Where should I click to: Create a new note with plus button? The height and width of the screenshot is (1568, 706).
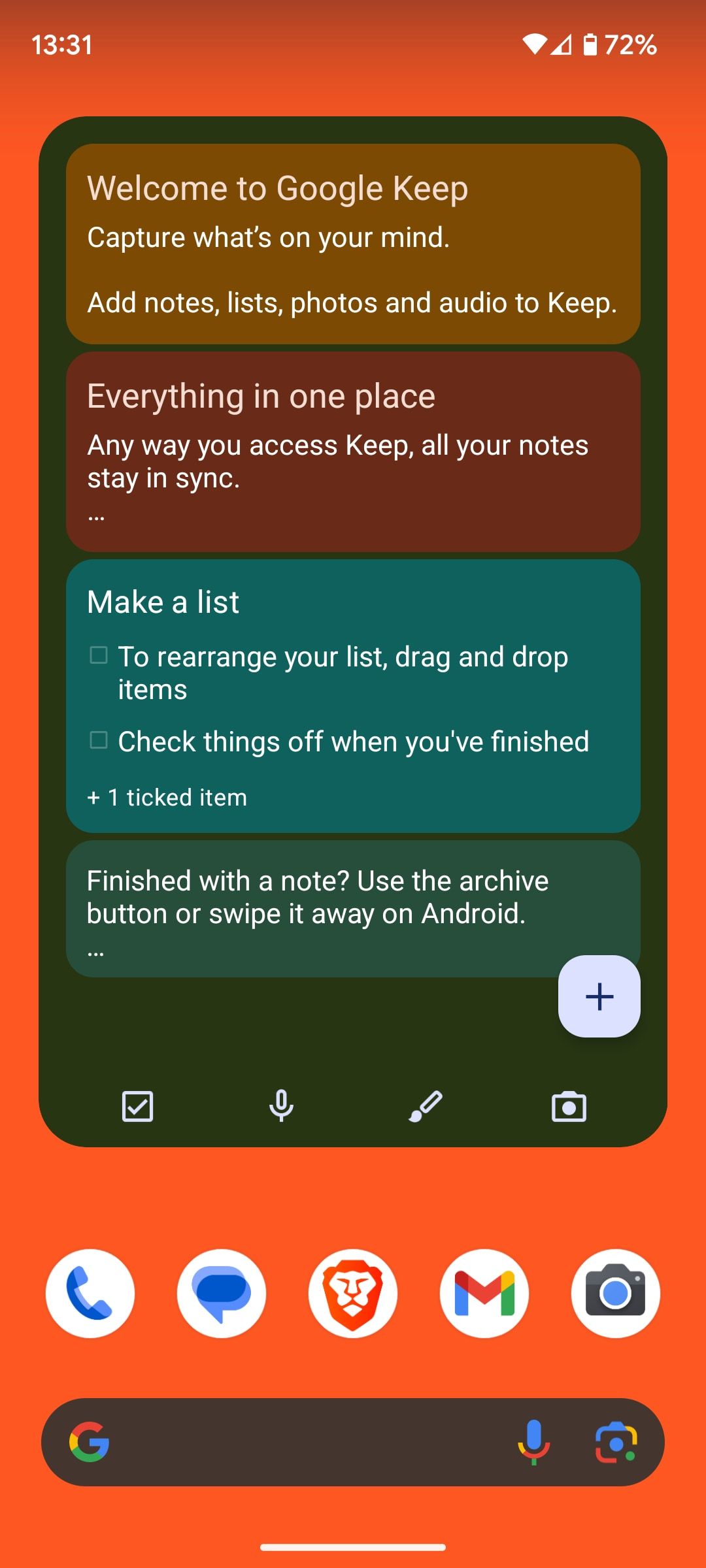pos(599,996)
